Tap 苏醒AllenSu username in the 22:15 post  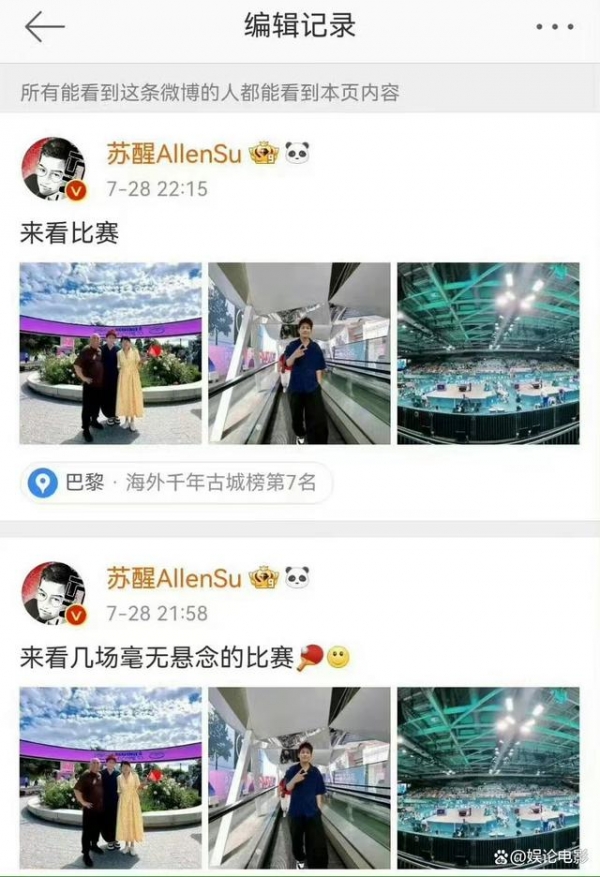click(174, 155)
